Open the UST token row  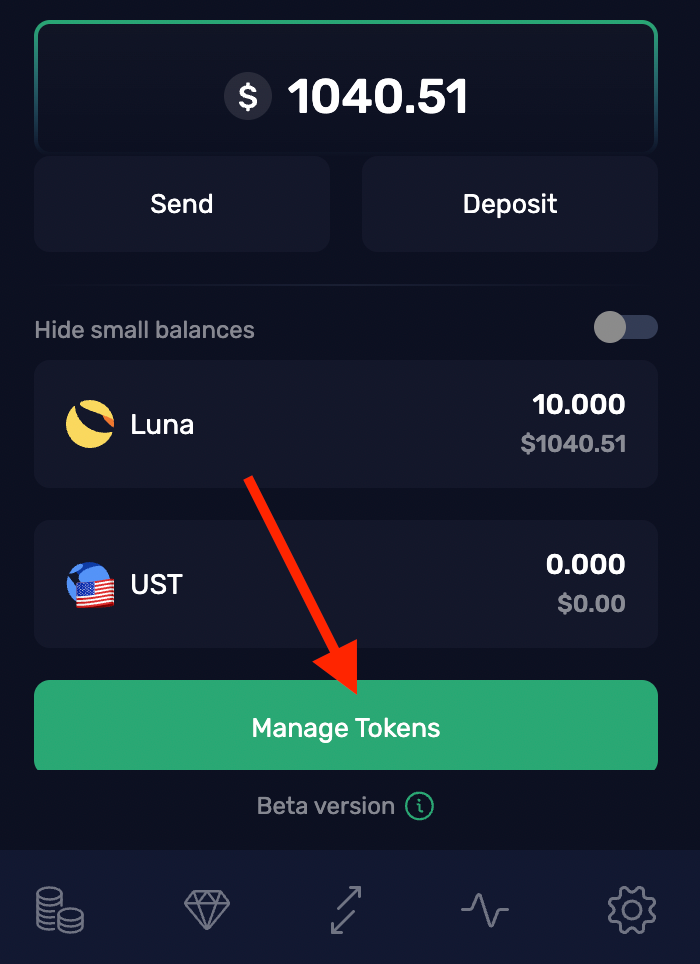click(346, 584)
